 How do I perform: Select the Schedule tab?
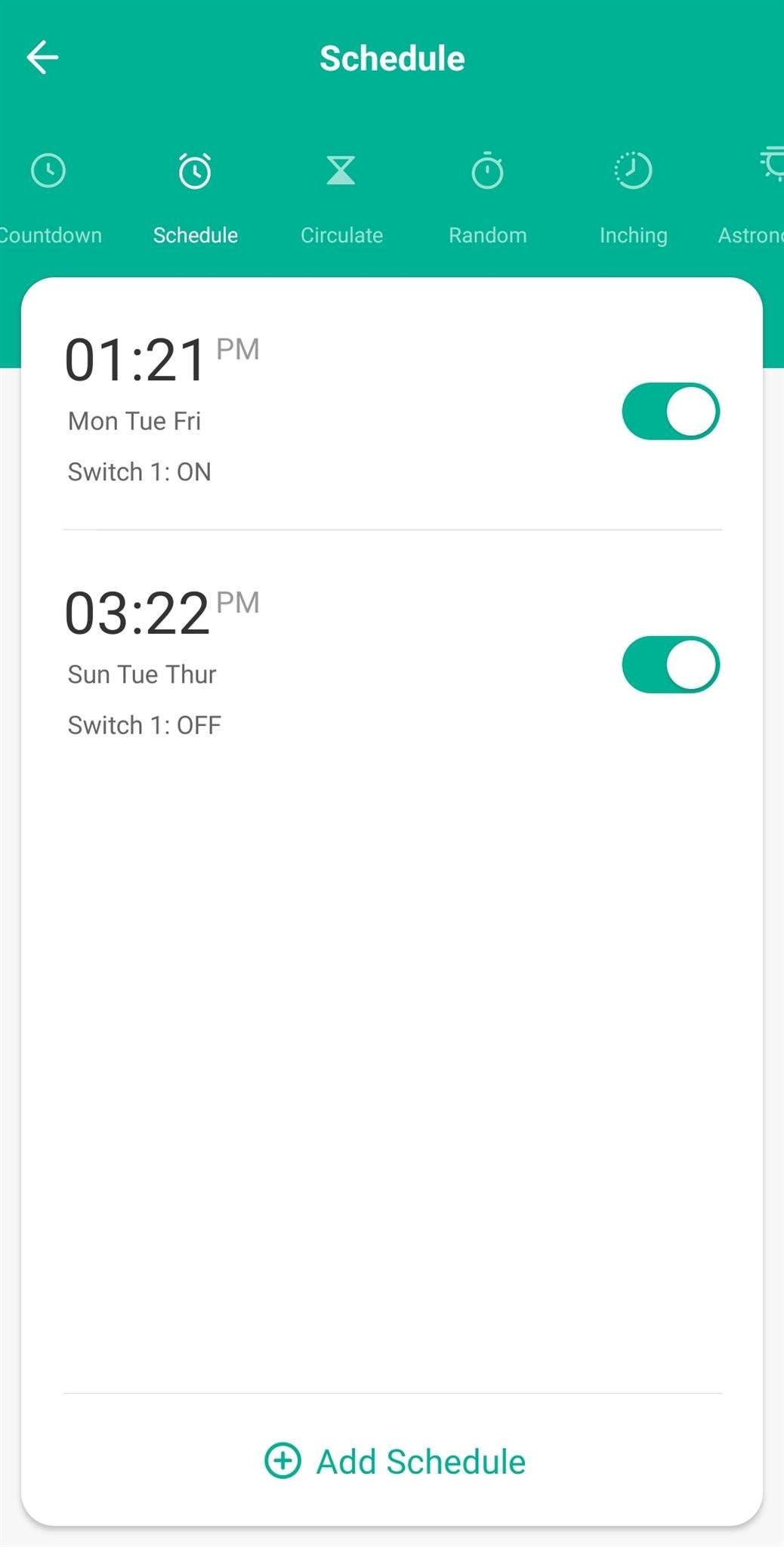coord(195,198)
